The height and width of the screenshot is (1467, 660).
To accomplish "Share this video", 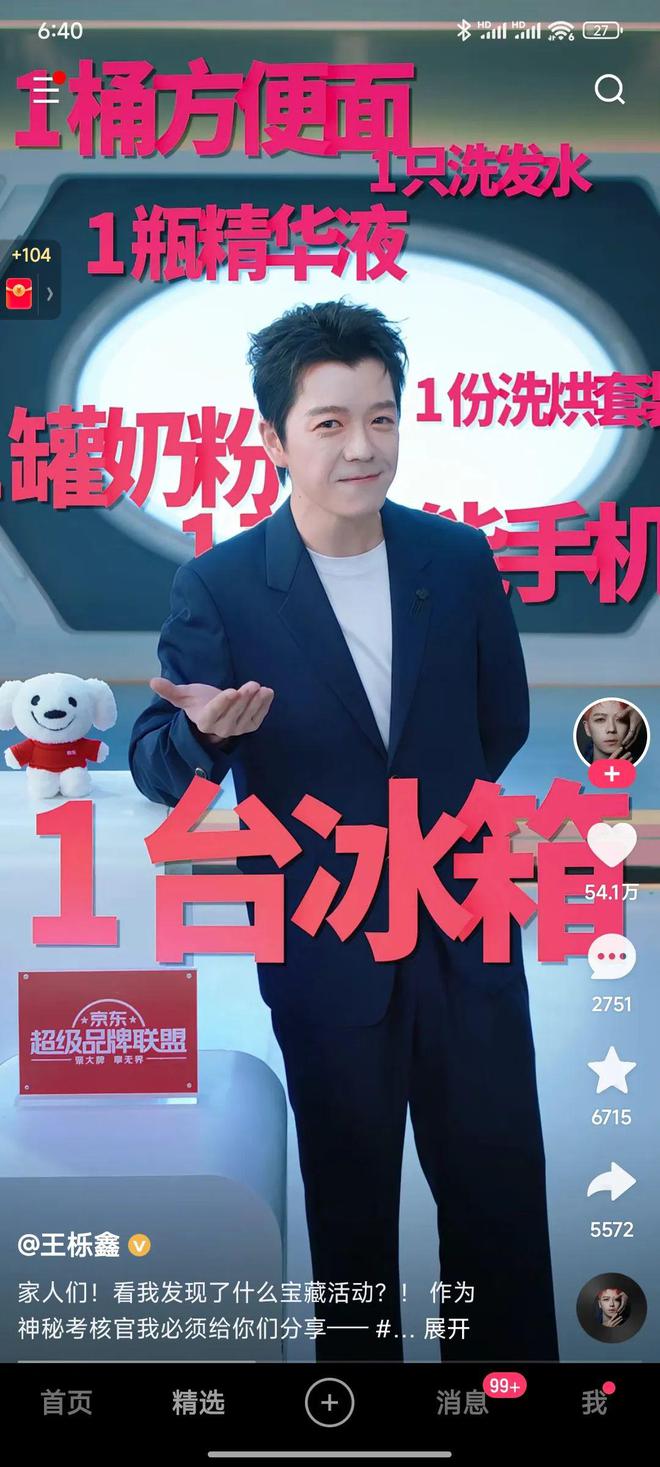I will (x=611, y=1183).
